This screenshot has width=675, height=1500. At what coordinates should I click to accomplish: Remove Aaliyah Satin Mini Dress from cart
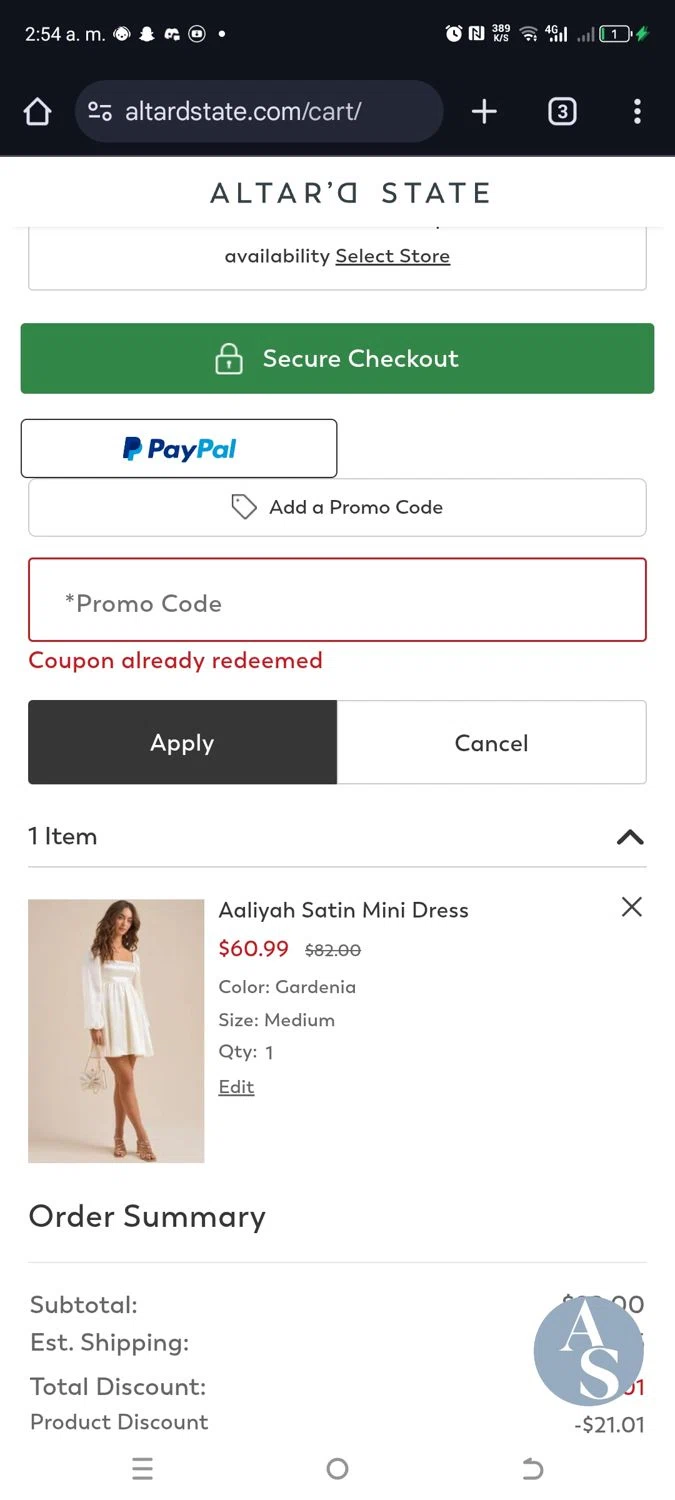(631, 907)
